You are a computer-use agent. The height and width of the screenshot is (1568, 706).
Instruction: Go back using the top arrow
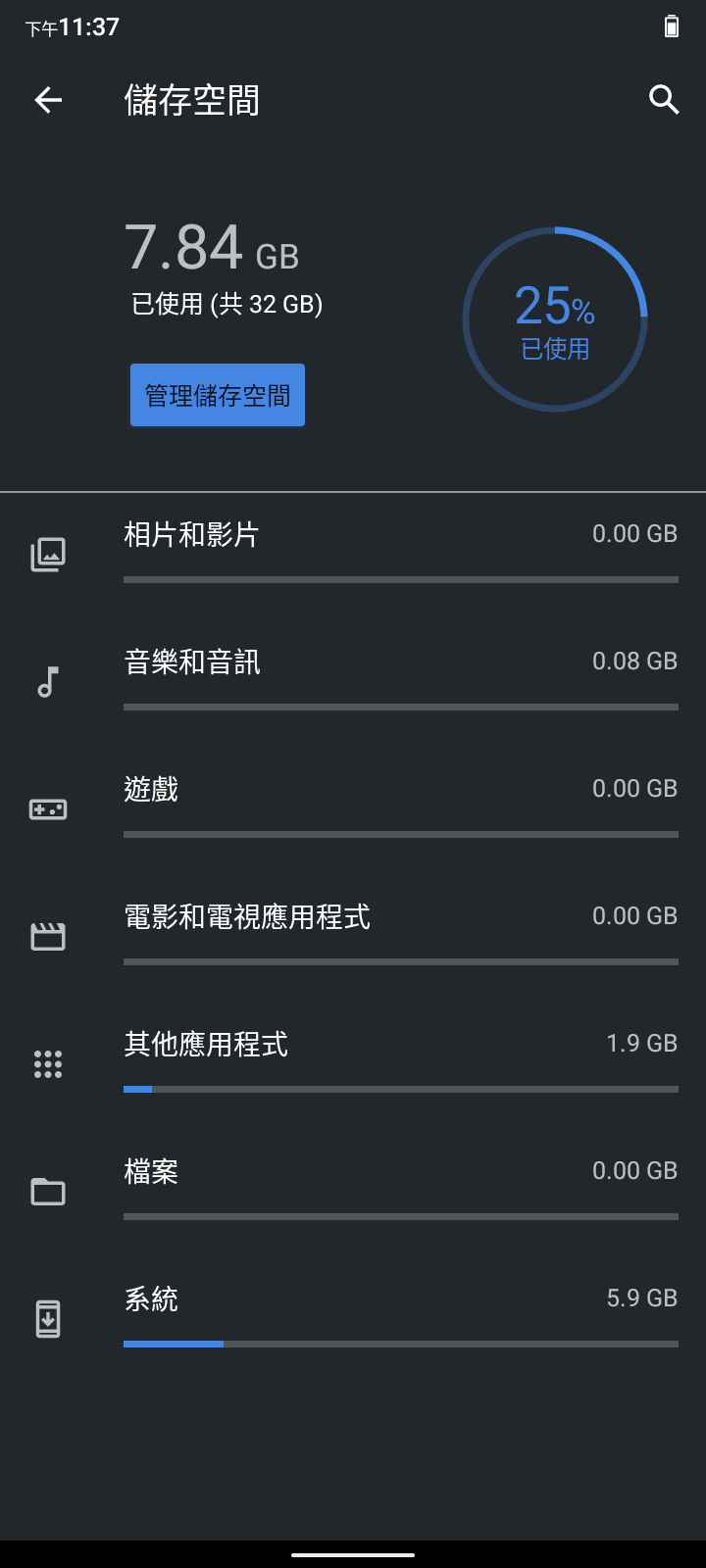pos(48,100)
